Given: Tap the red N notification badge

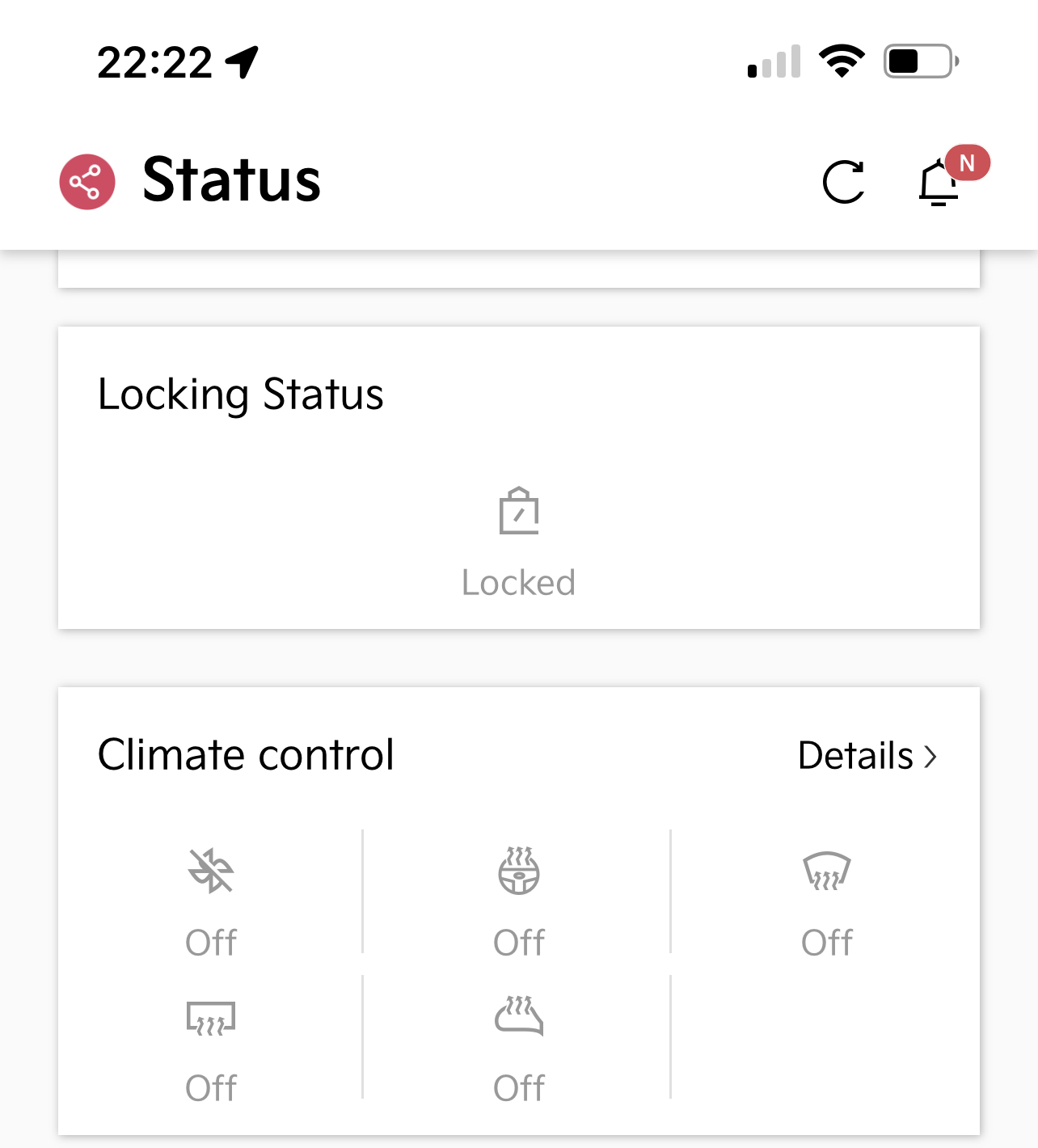Looking at the screenshot, I should (968, 162).
